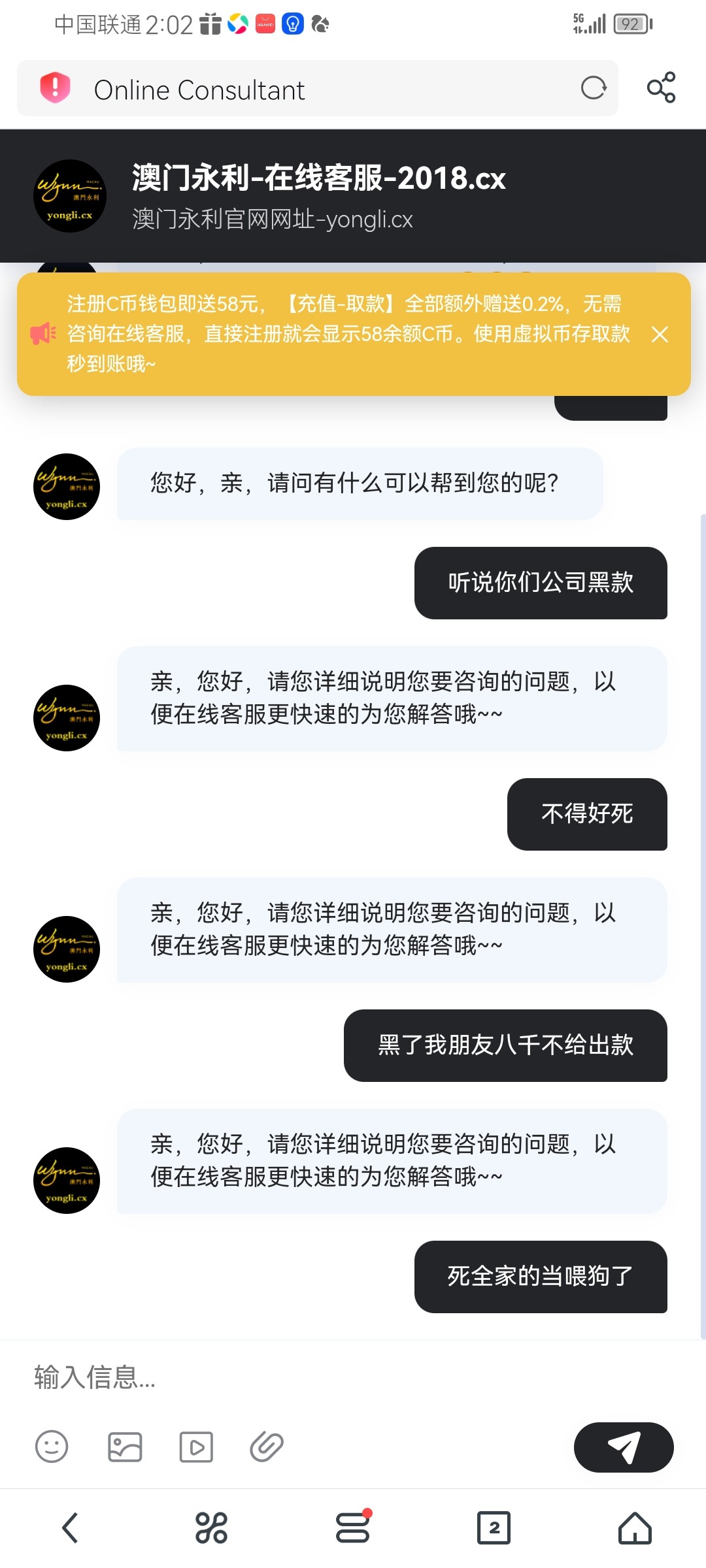Reload the page with the refresh icon
The height and width of the screenshot is (1568, 706).
(594, 88)
